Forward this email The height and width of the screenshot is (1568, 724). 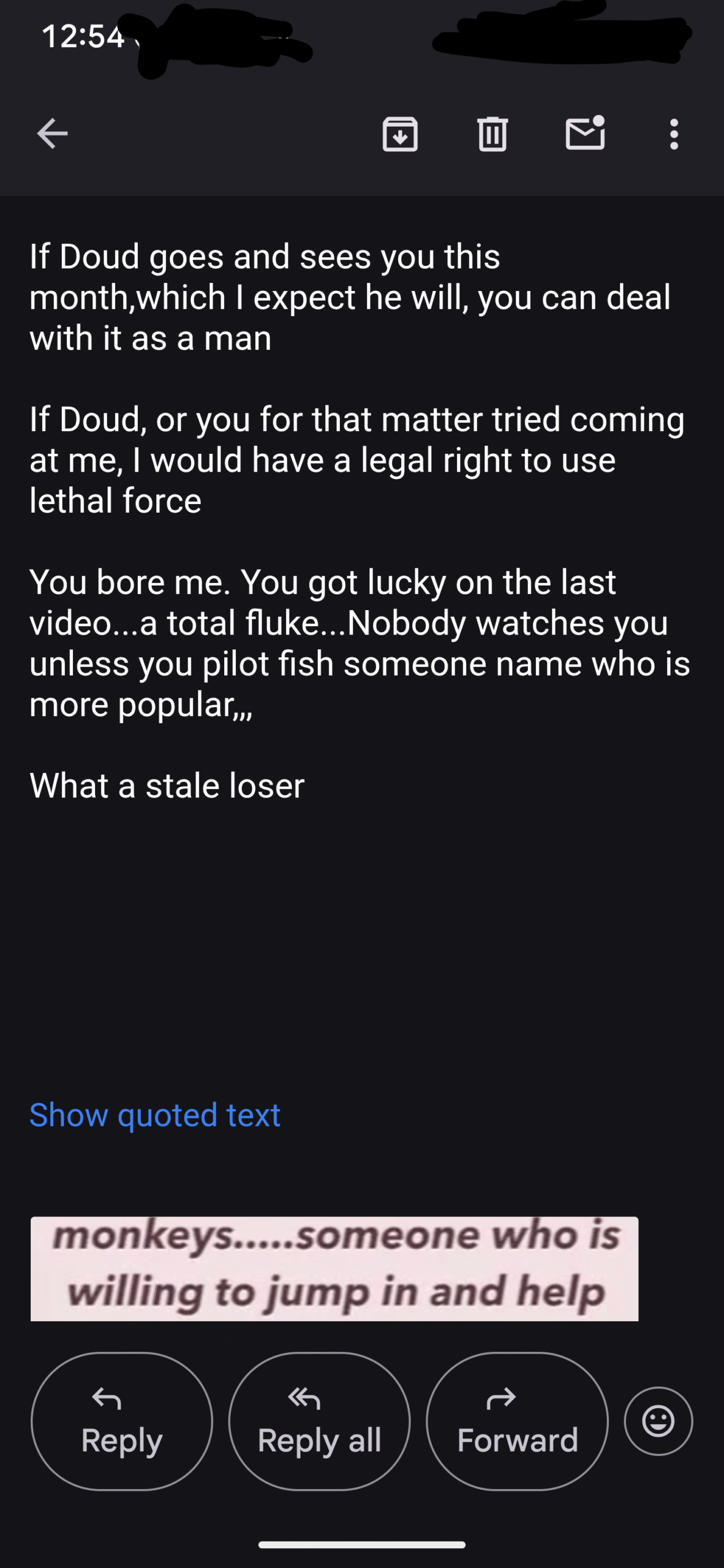(x=517, y=1421)
